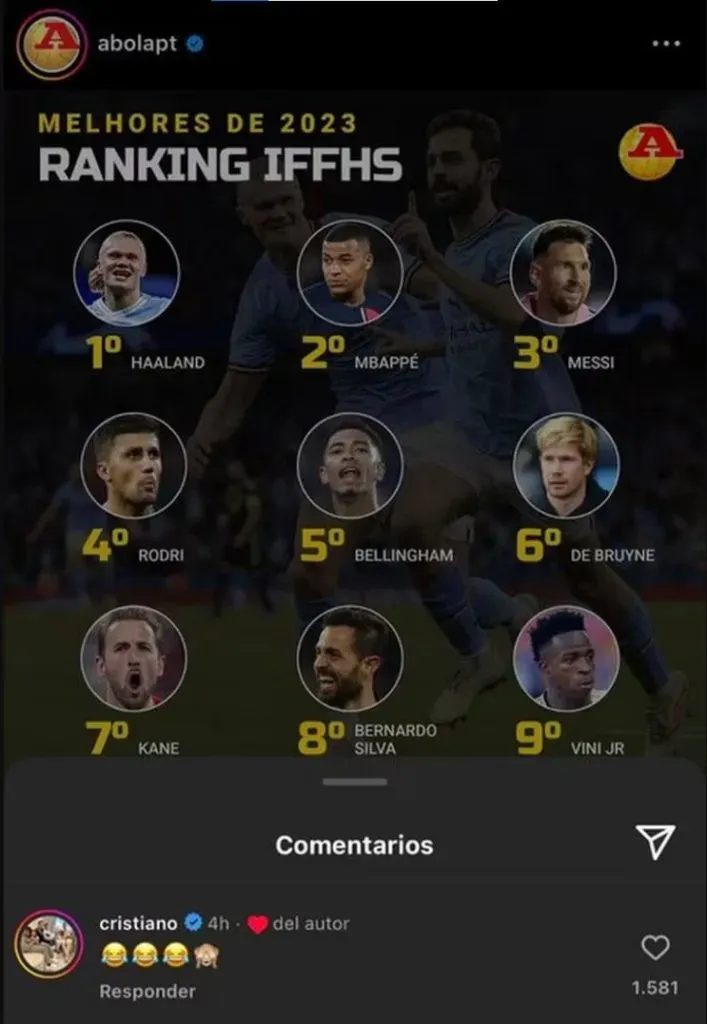The width and height of the screenshot is (707, 1024).
Task: Like cristiano's comment
Action: coord(655,947)
